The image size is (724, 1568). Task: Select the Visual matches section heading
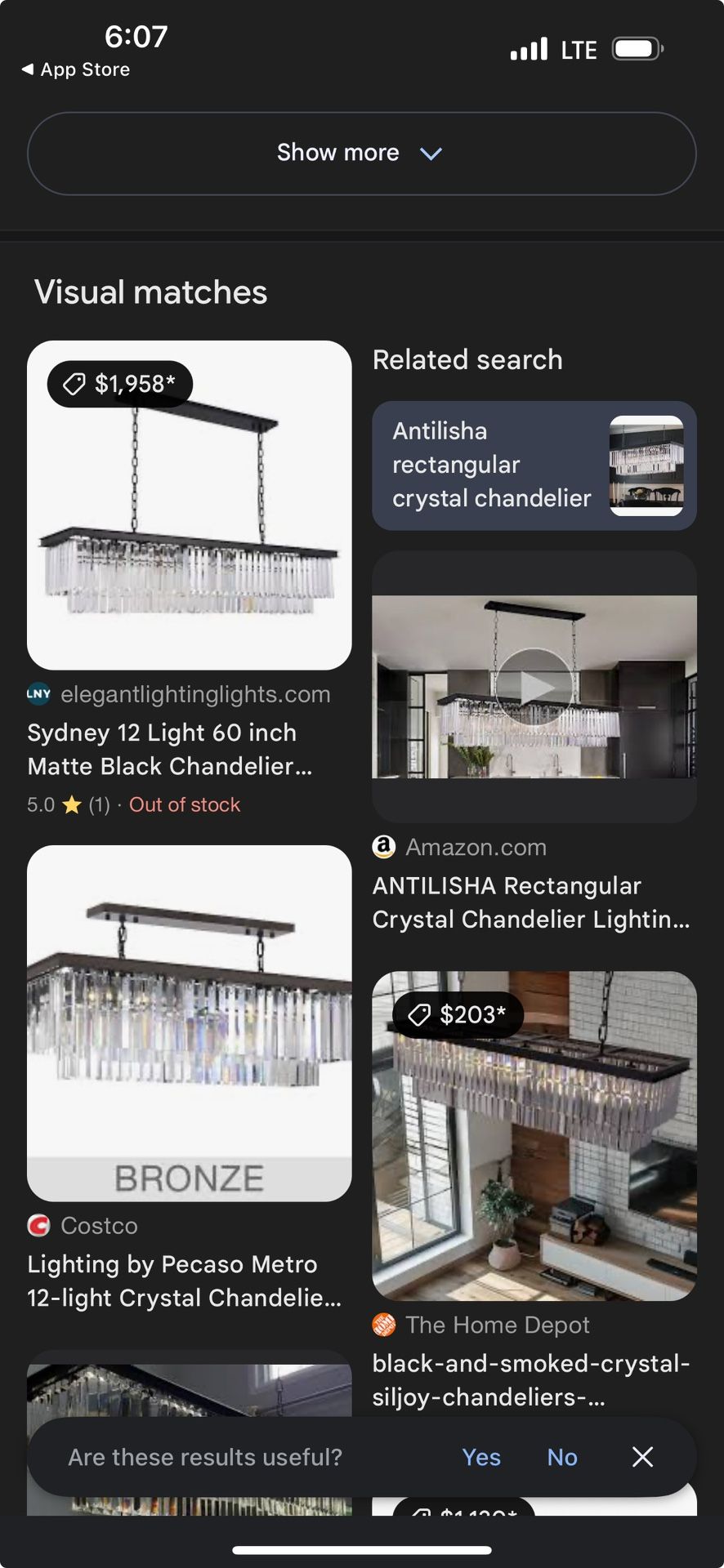pos(150,292)
